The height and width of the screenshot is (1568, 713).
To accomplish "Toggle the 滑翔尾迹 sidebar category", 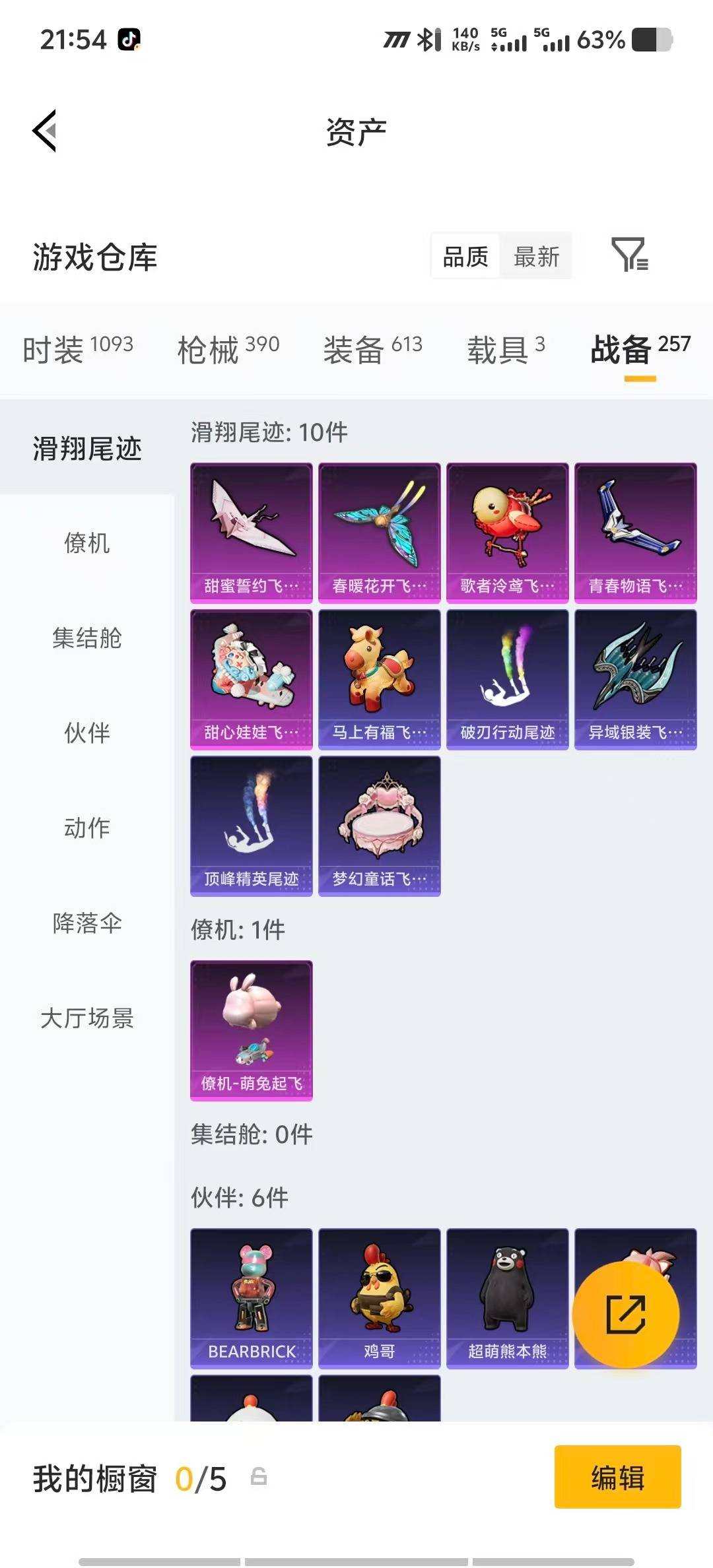I will tap(86, 447).
